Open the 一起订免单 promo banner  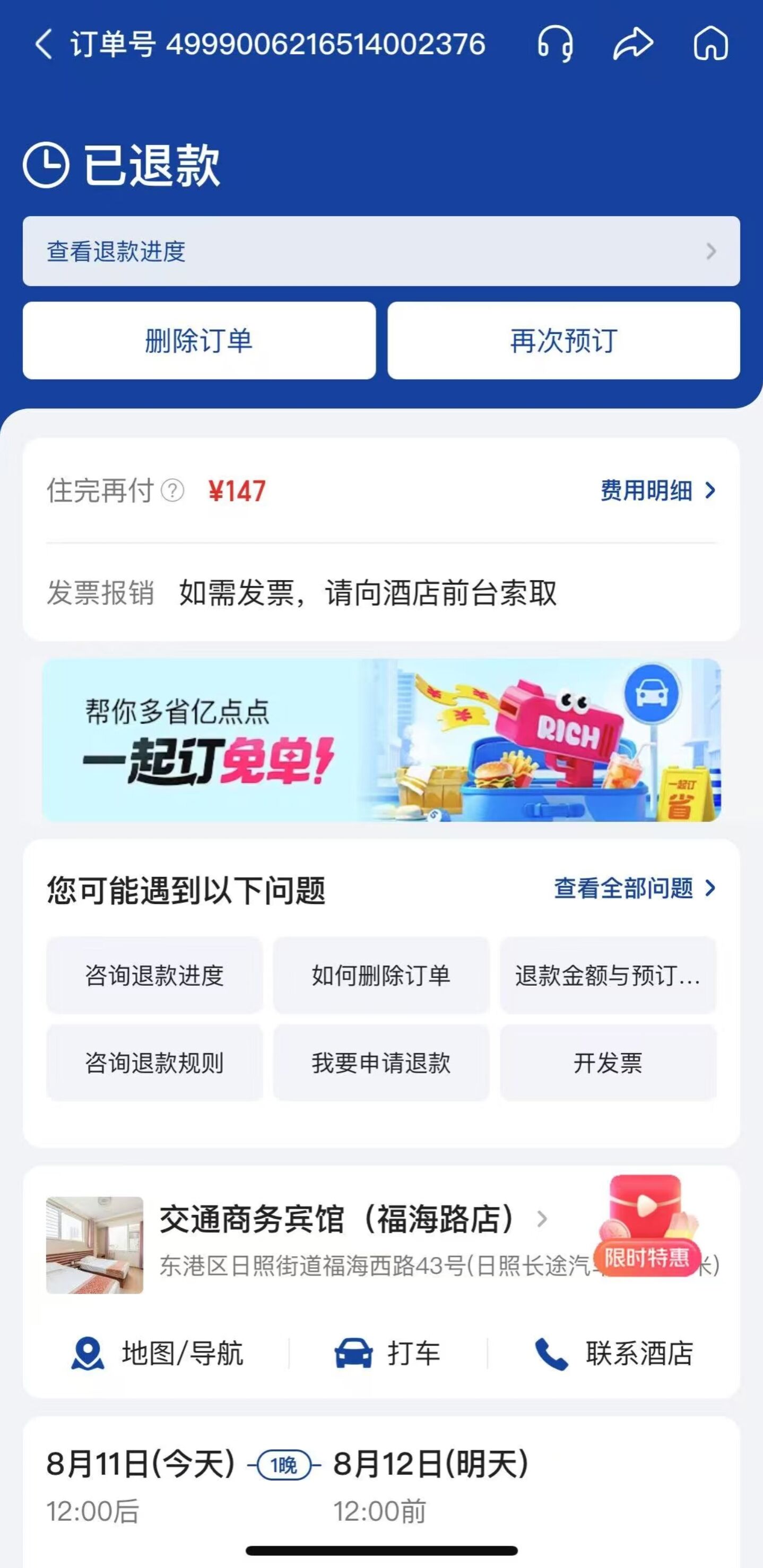coord(381,740)
